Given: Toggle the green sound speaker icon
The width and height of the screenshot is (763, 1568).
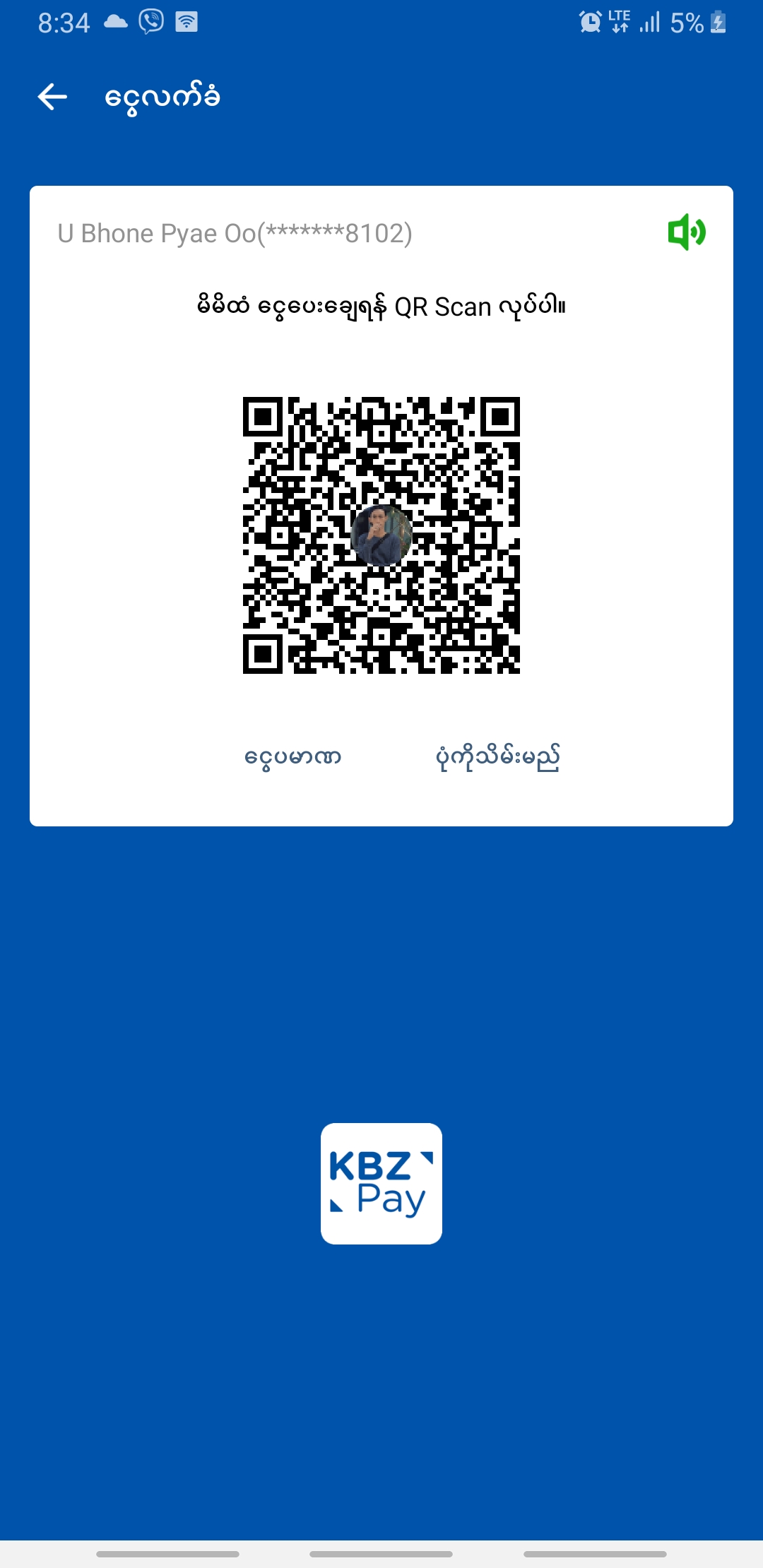Looking at the screenshot, I should pos(687,232).
